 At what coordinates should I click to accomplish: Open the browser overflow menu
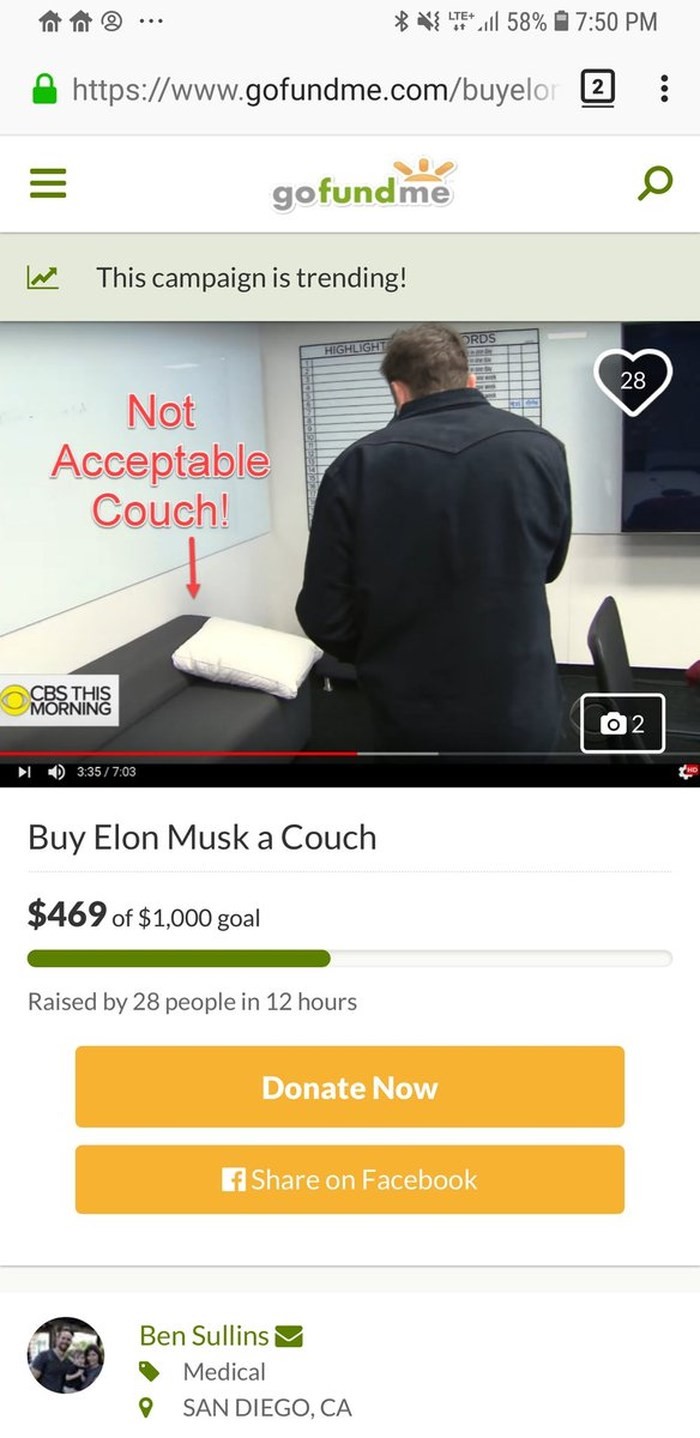(x=663, y=91)
